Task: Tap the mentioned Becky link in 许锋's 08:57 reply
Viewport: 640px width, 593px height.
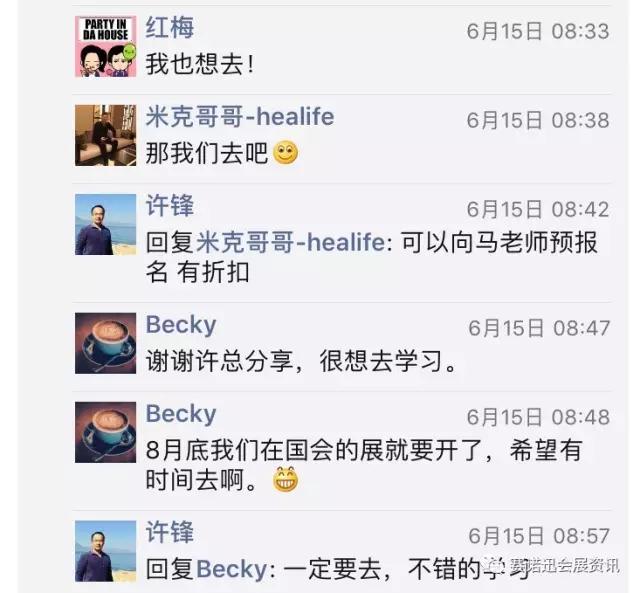Action: coord(232,570)
